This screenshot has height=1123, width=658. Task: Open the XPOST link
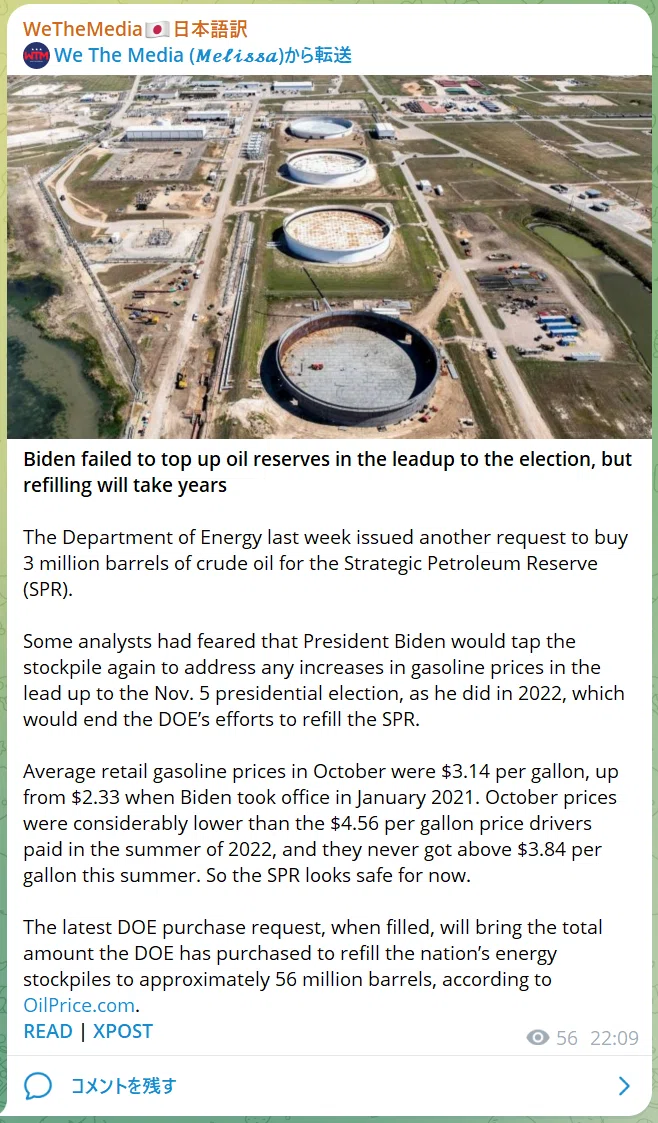(x=122, y=1031)
